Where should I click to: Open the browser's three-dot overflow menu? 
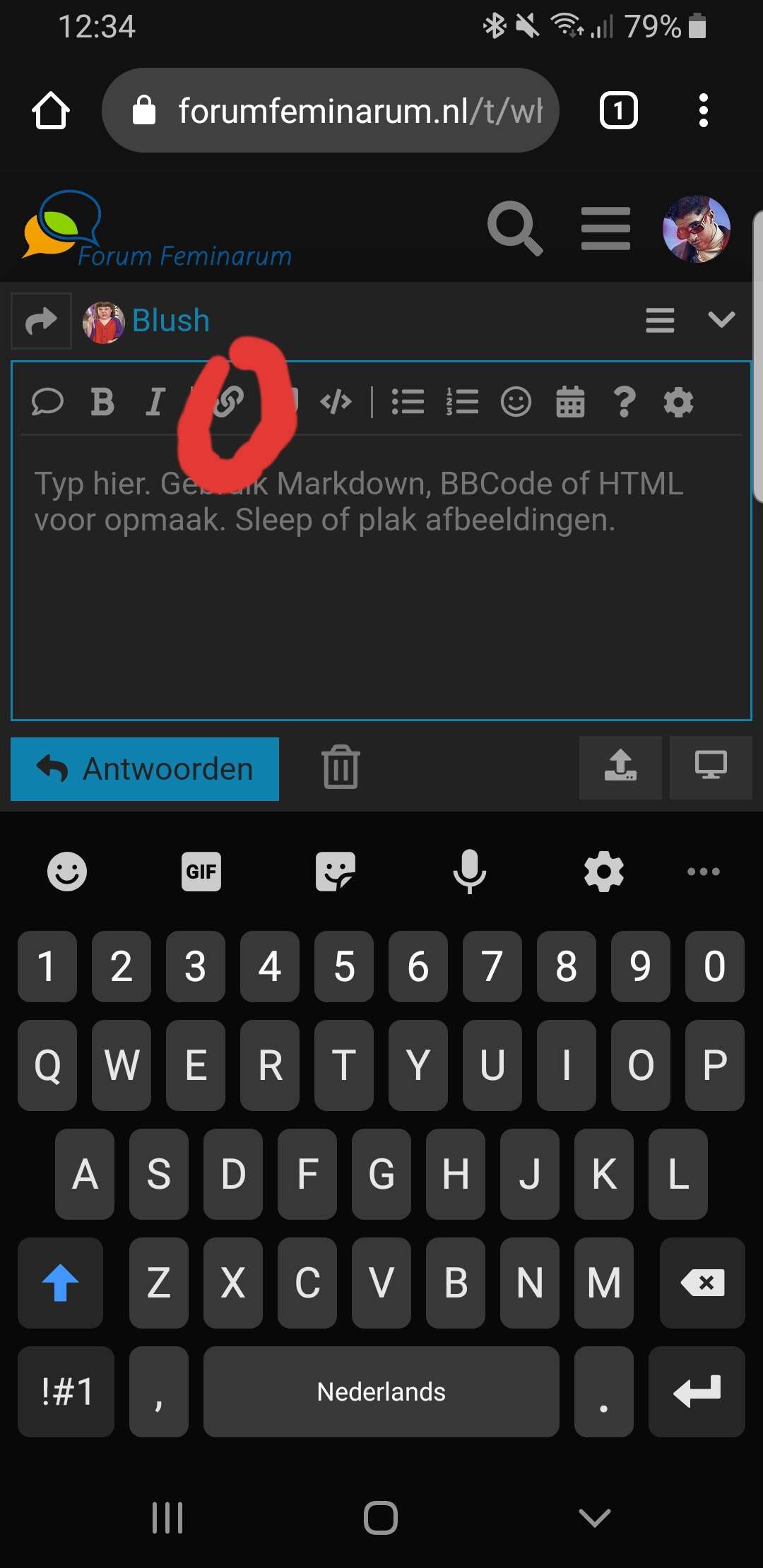point(703,110)
